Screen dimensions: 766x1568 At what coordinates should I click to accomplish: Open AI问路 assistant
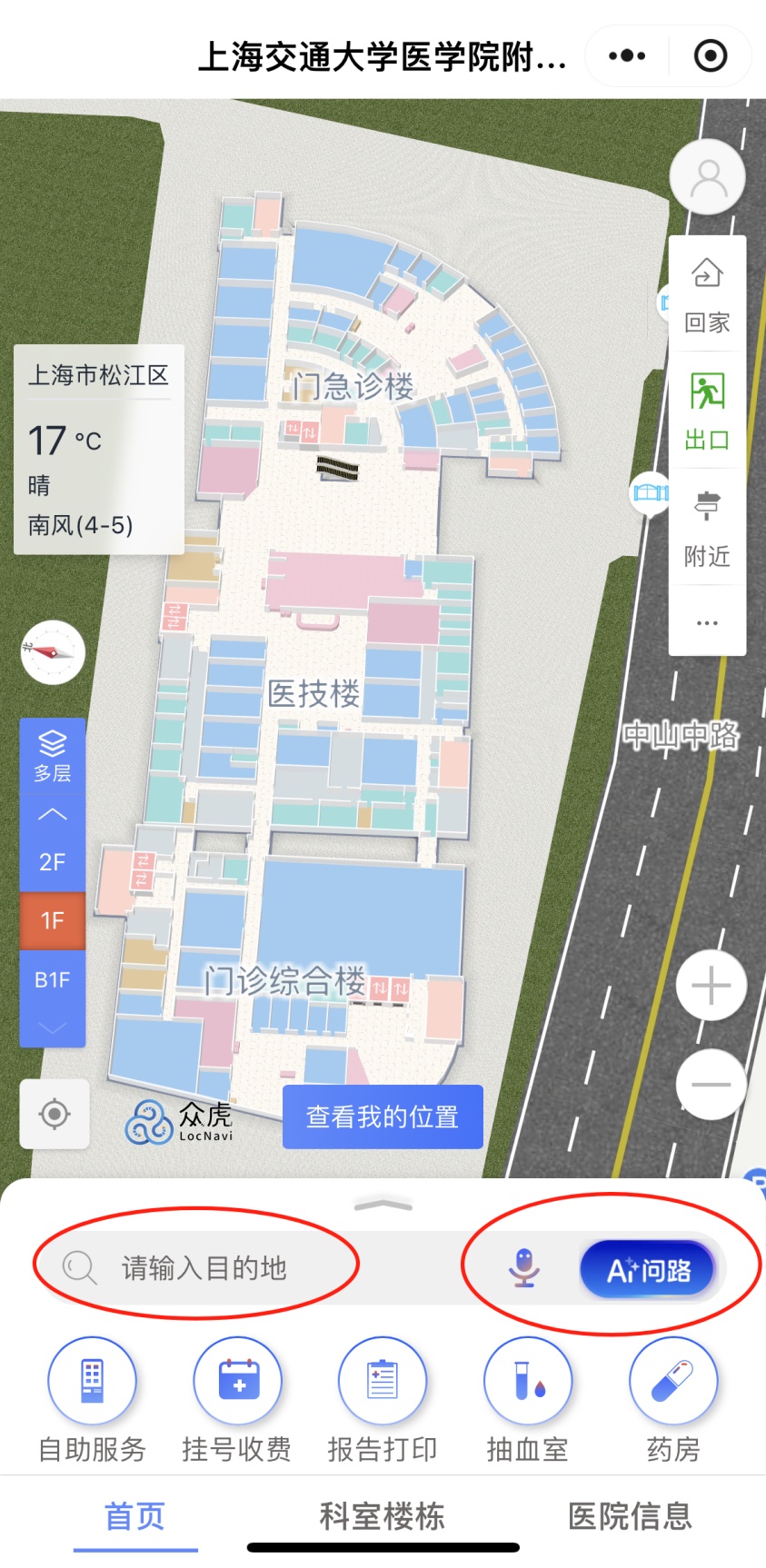649,1269
